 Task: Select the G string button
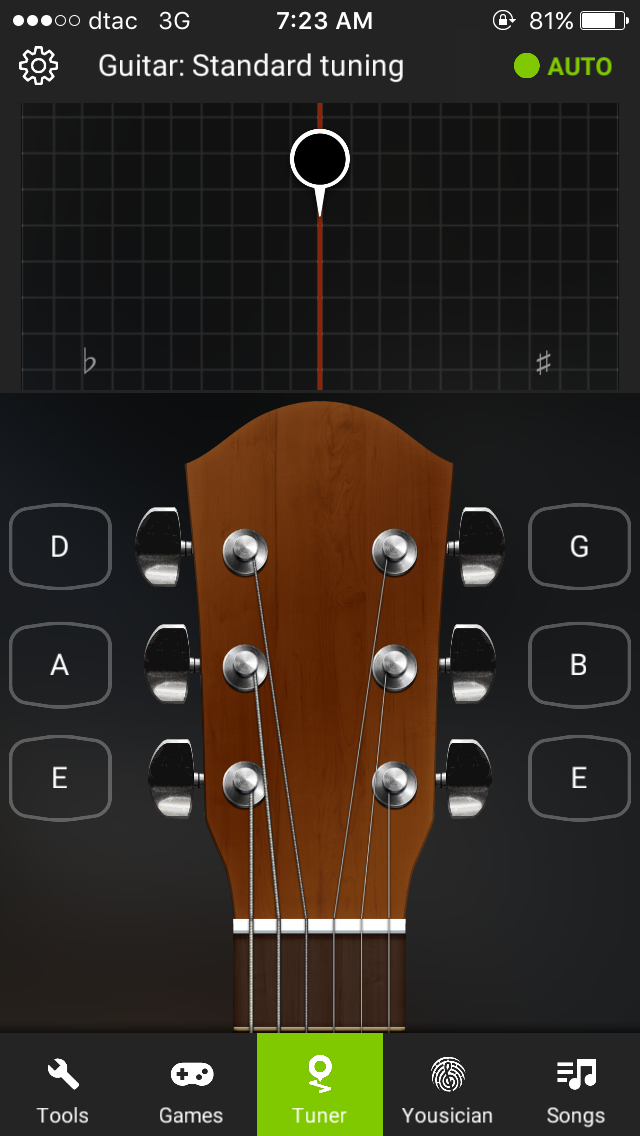pyautogui.click(x=579, y=546)
